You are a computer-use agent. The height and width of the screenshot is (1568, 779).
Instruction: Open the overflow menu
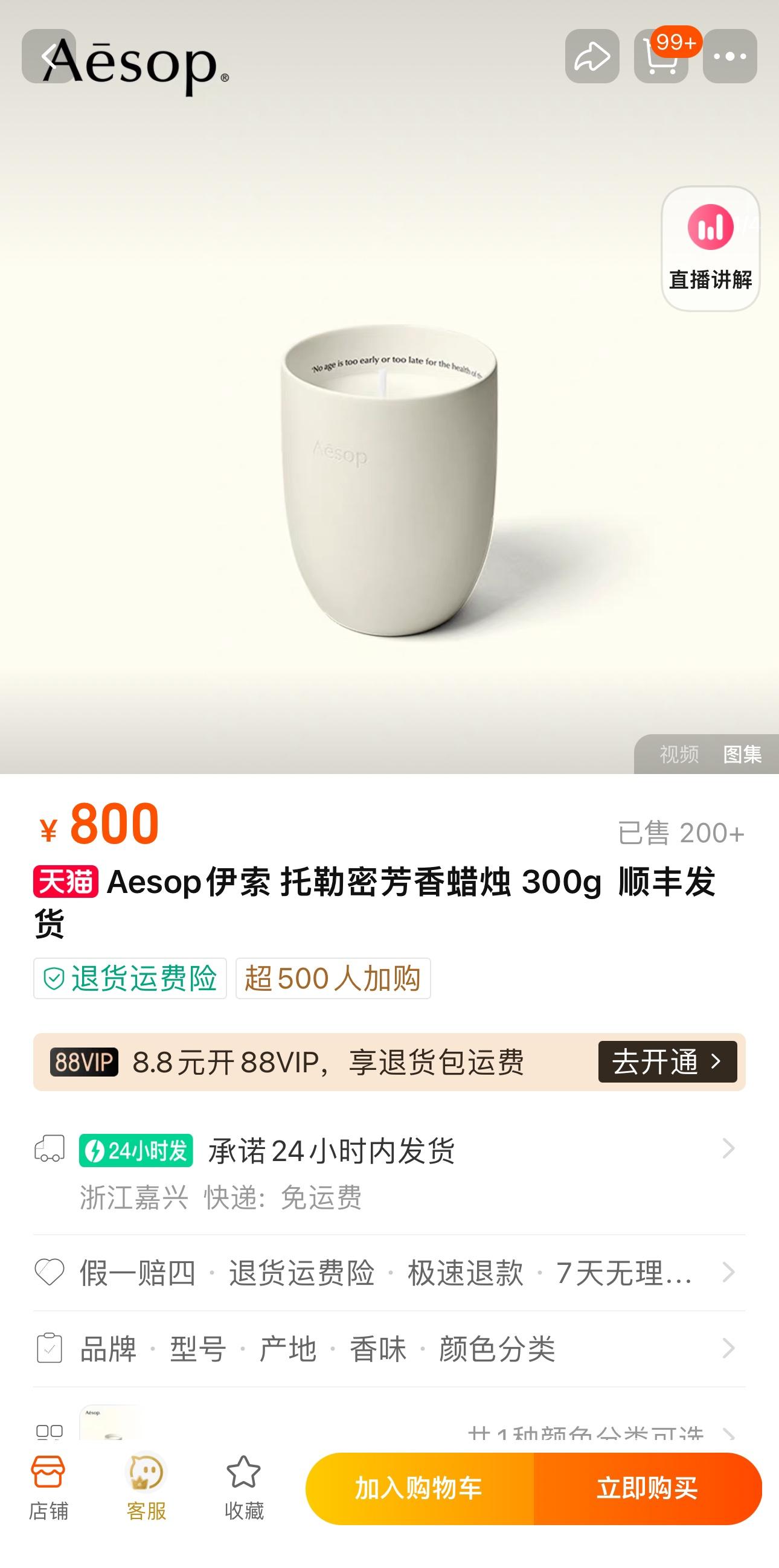729,56
